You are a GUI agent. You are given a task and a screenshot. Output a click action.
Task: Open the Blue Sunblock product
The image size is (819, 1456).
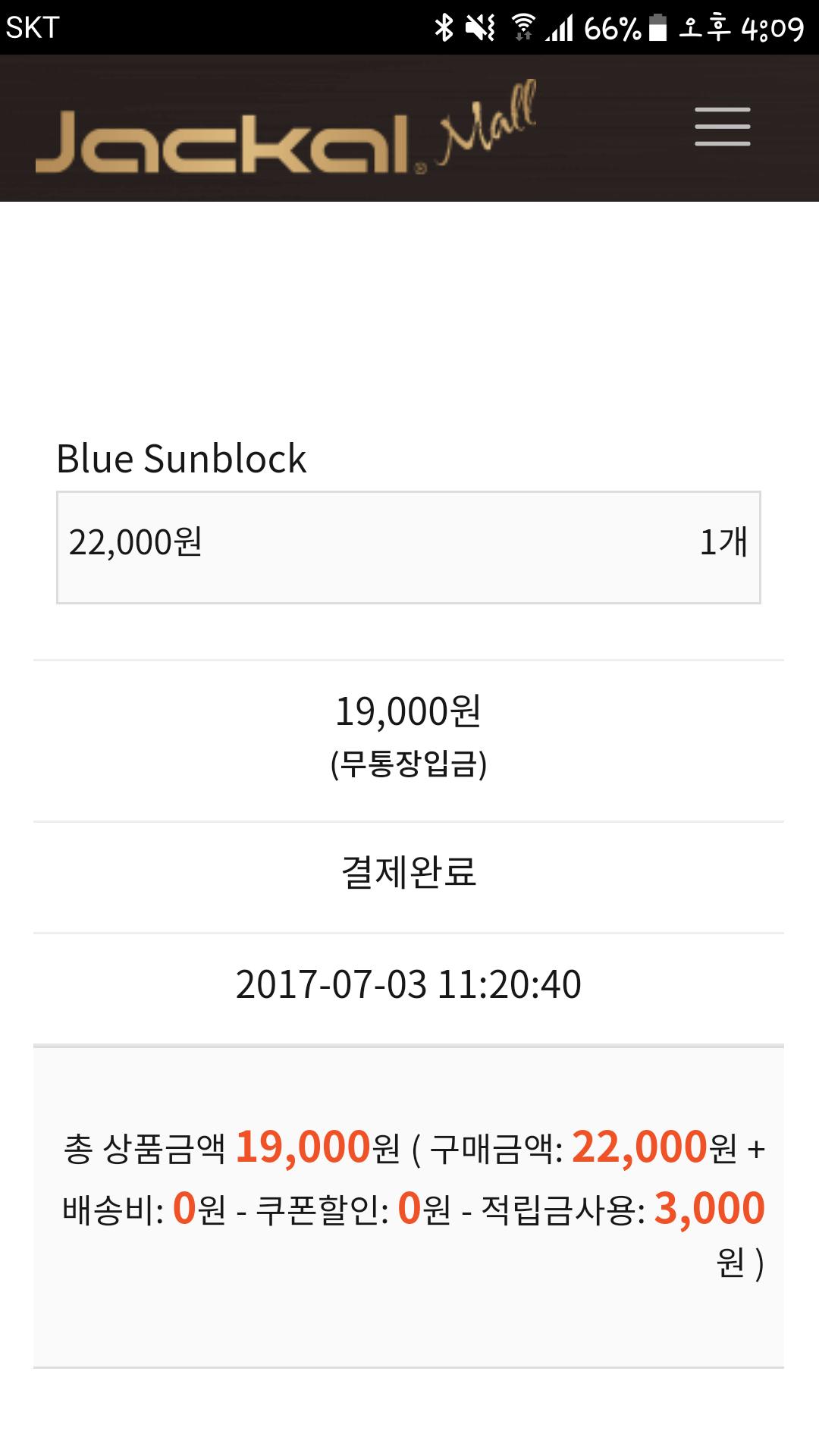pos(181,459)
